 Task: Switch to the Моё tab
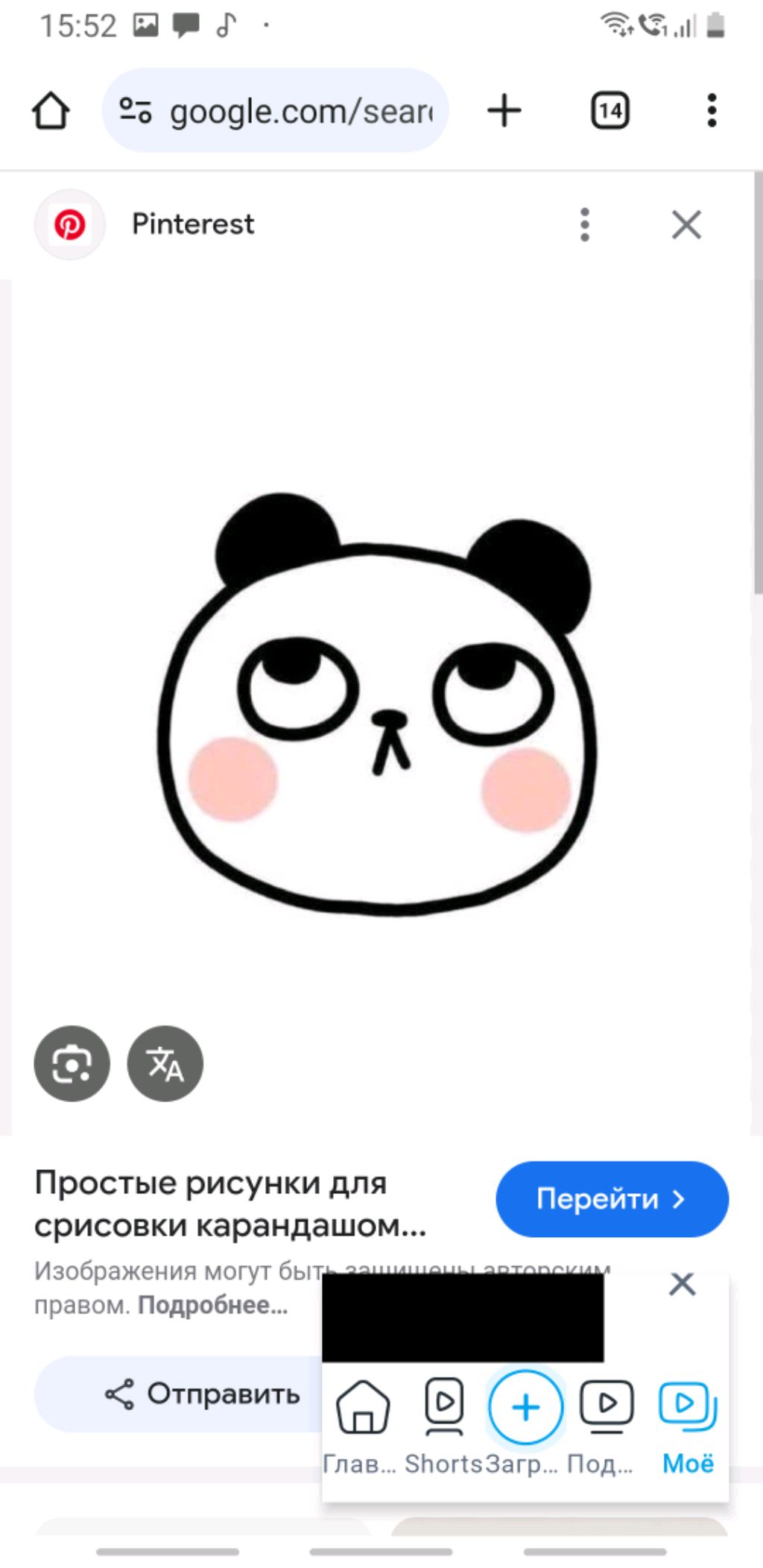point(688,1425)
